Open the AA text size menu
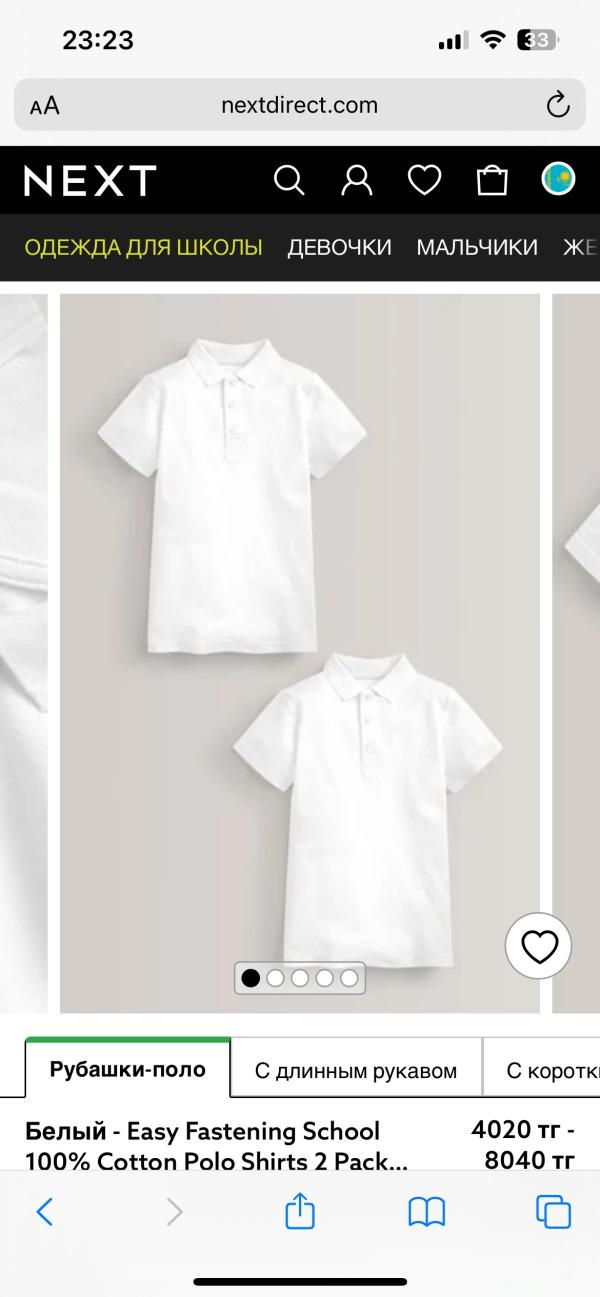The width and height of the screenshot is (600, 1297). [x=45, y=105]
